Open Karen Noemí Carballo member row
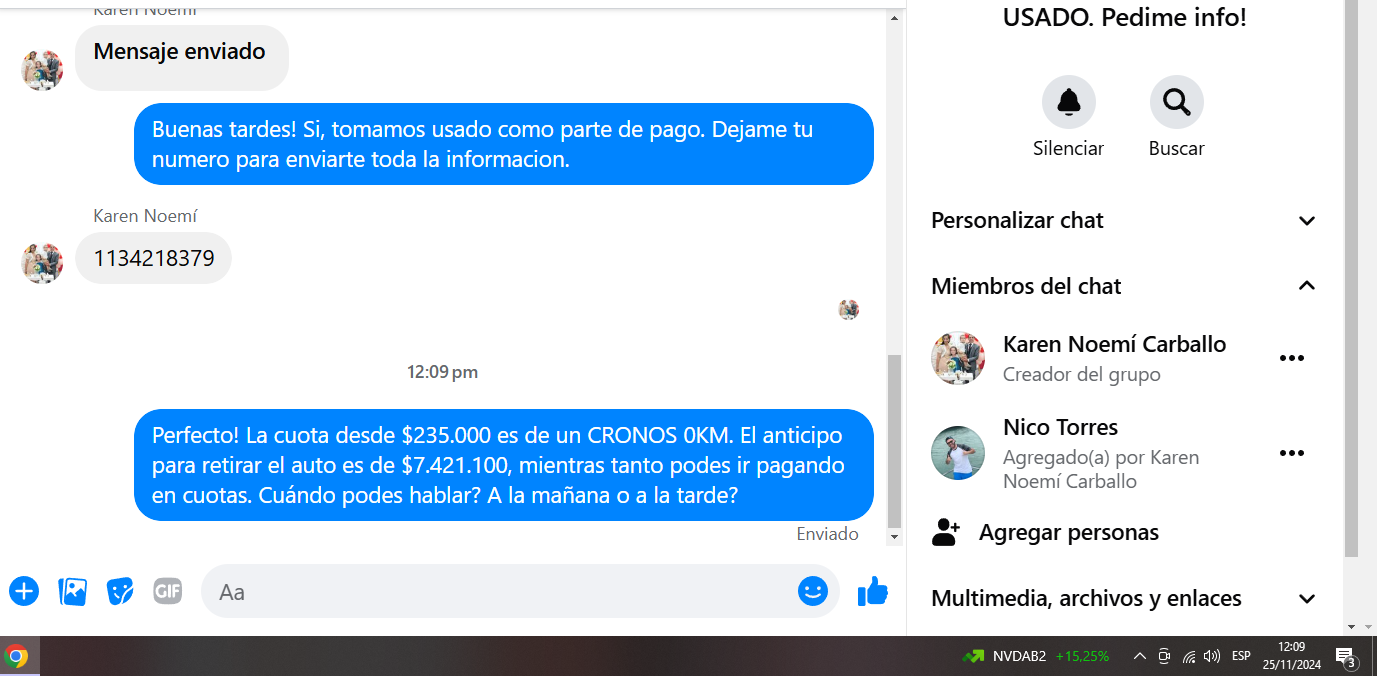Screen dimensions: 1377x676 point(1114,358)
